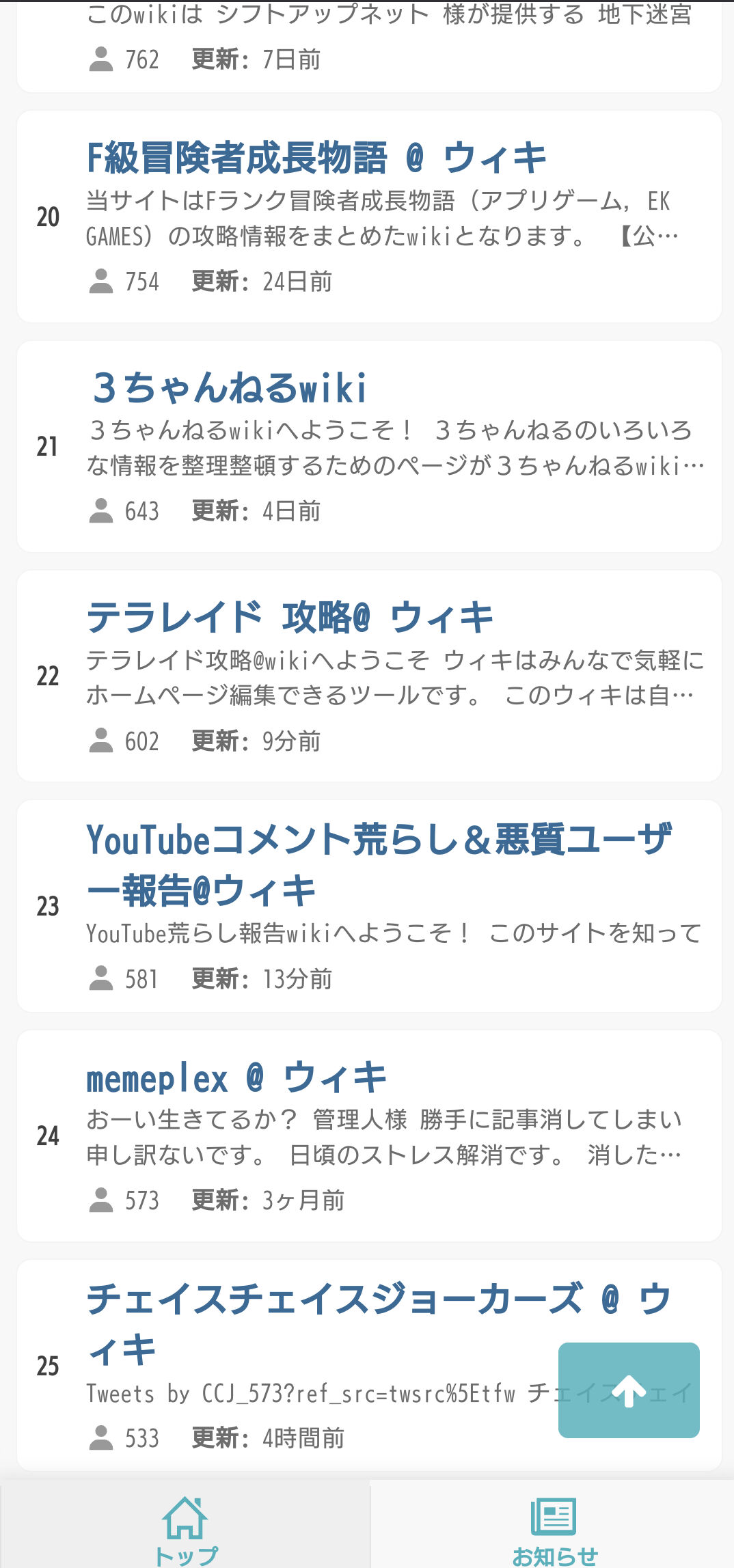The image size is (734, 1568).
Task: Switch to the お知らせ tab
Action: (x=554, y=1528)
